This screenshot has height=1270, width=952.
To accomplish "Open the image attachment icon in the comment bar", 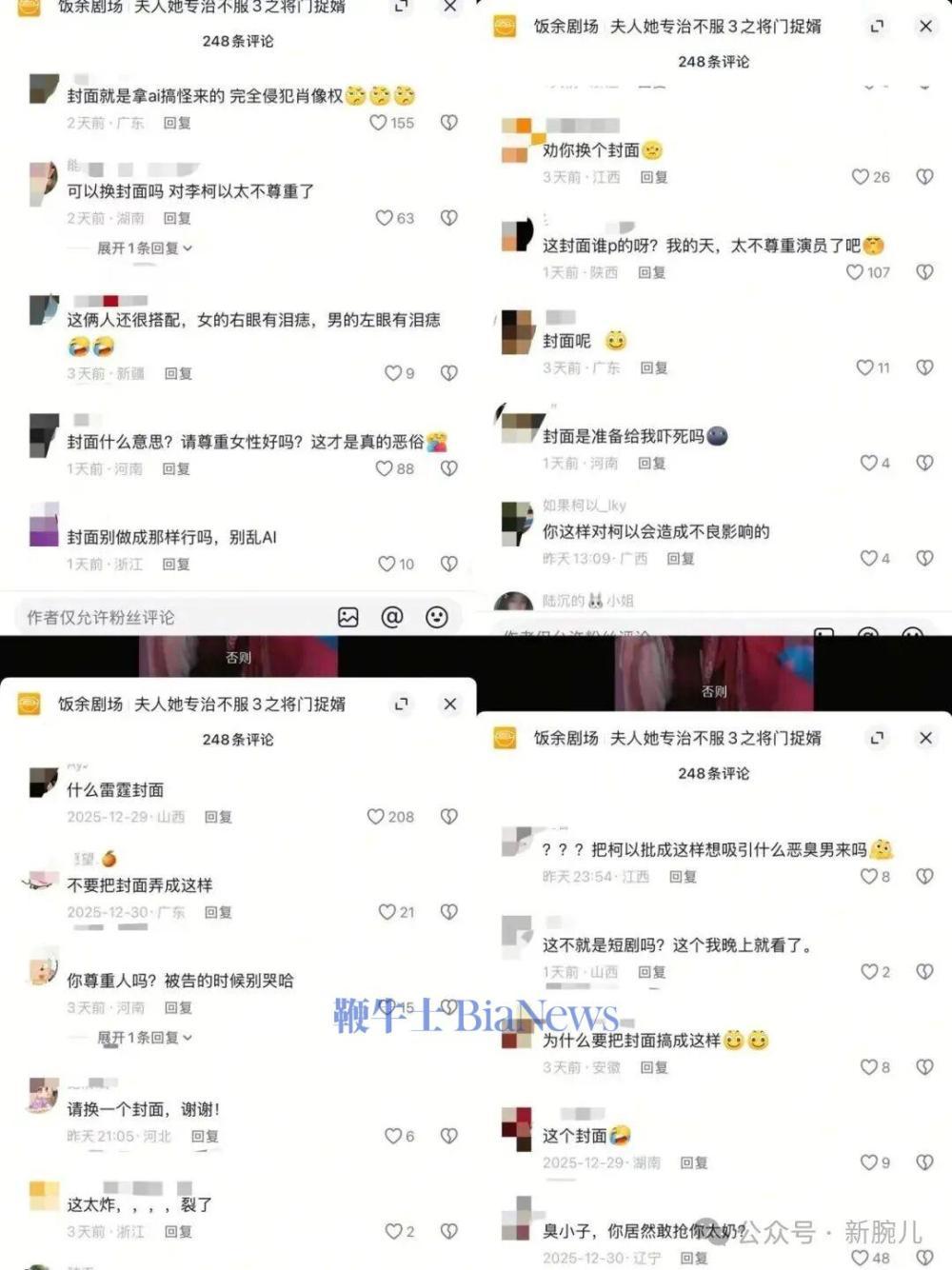I will (347, 617).
